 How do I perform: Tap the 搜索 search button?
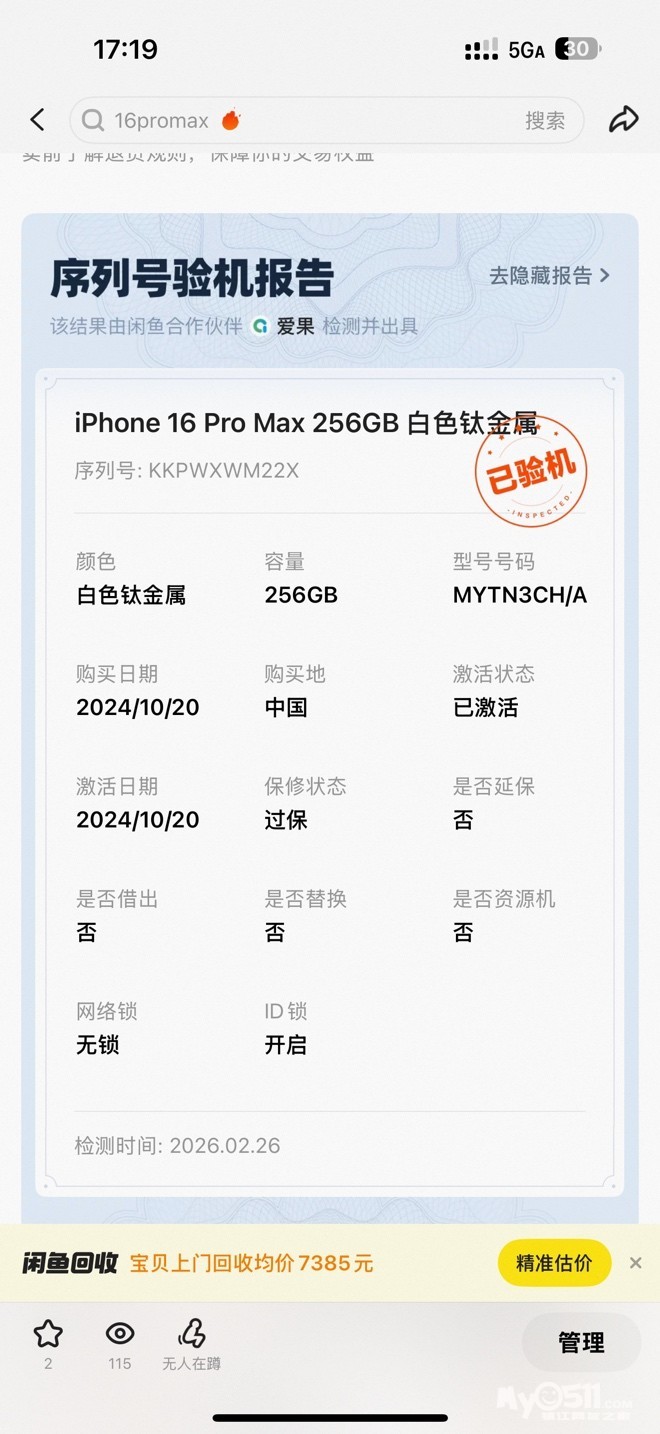pyautogui.click(x=545, y=121)
